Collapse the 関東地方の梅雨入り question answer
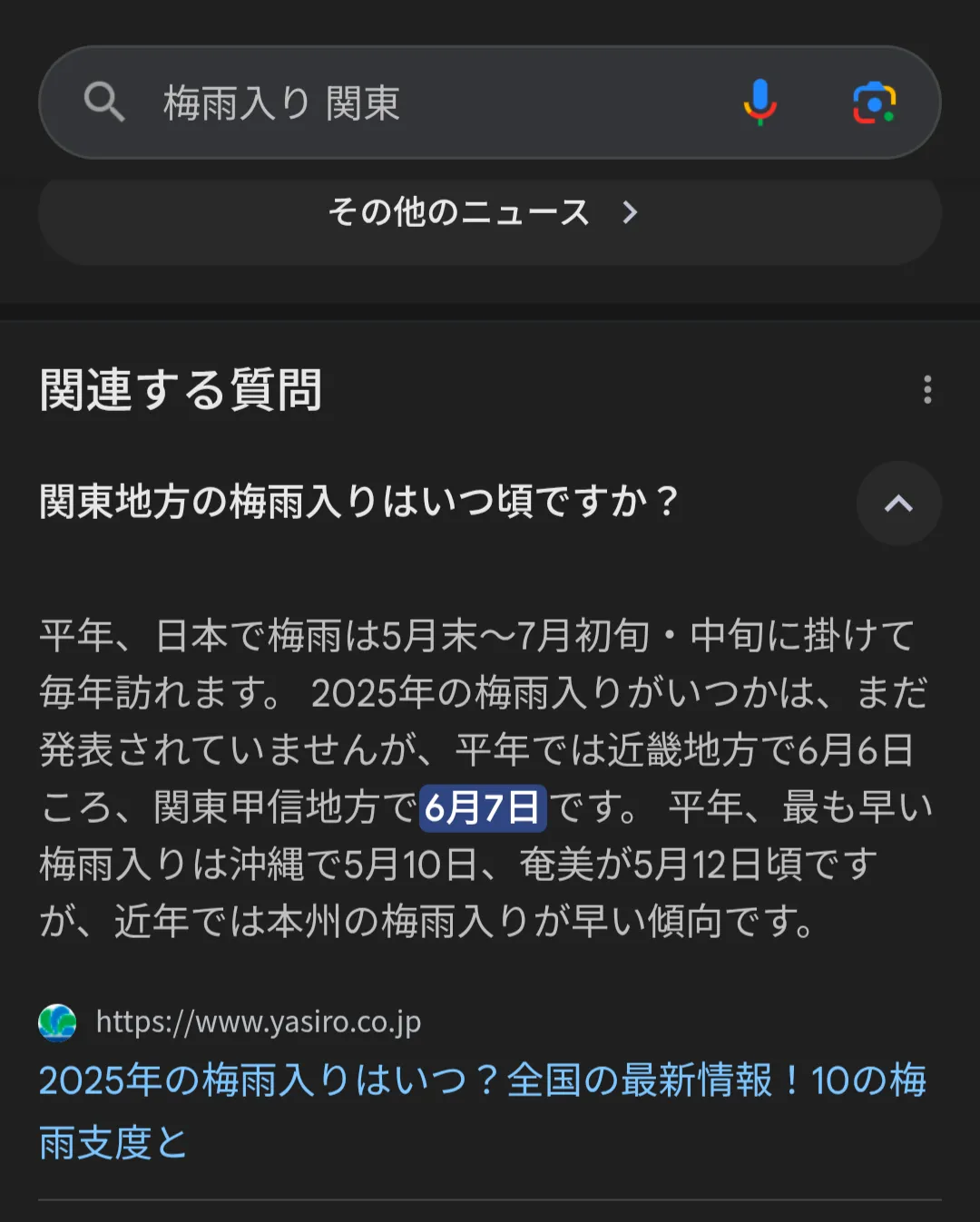Screen dimensions: 980x1222 898,503
